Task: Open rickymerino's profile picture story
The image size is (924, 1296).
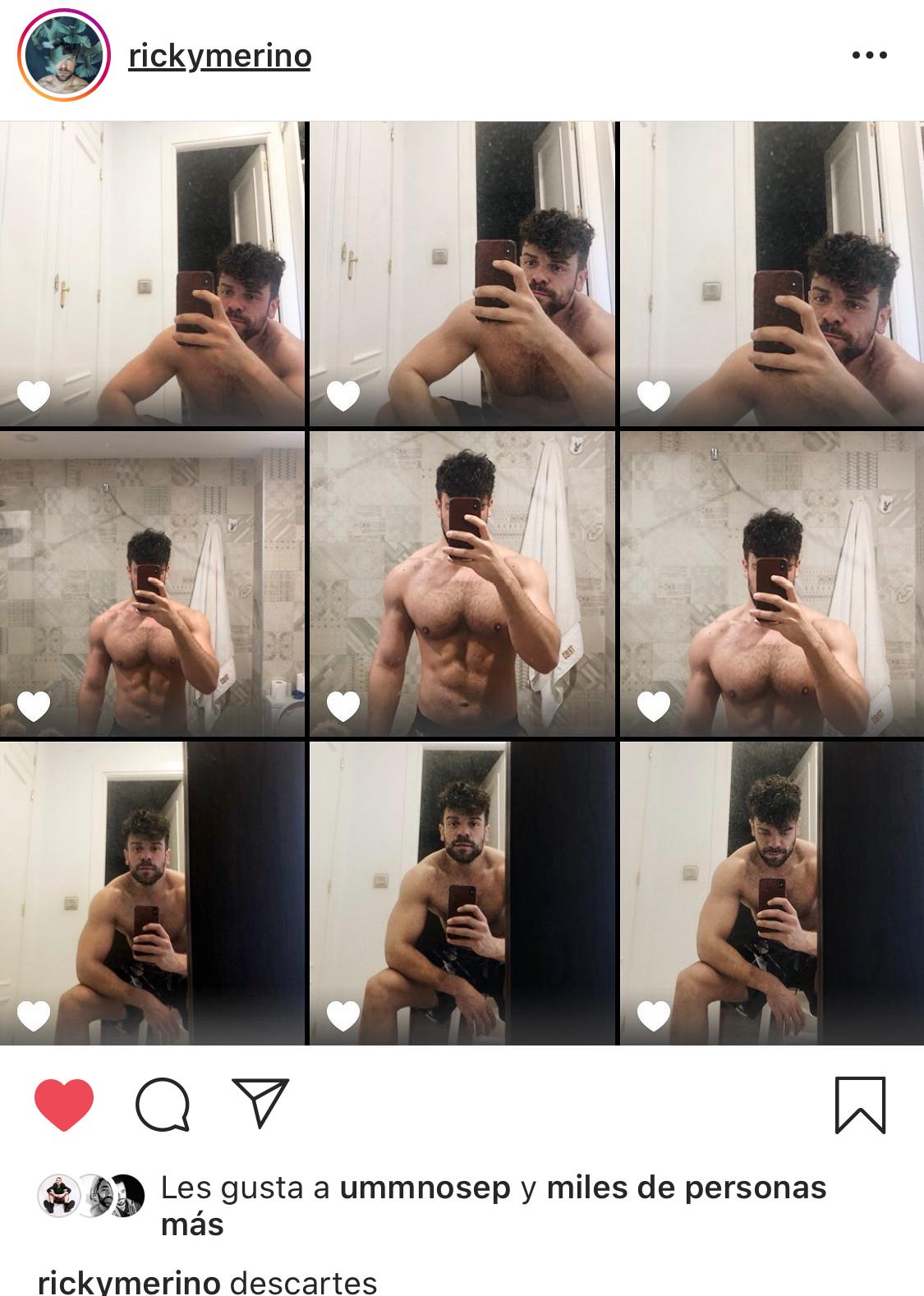Action: pos(64,57)
